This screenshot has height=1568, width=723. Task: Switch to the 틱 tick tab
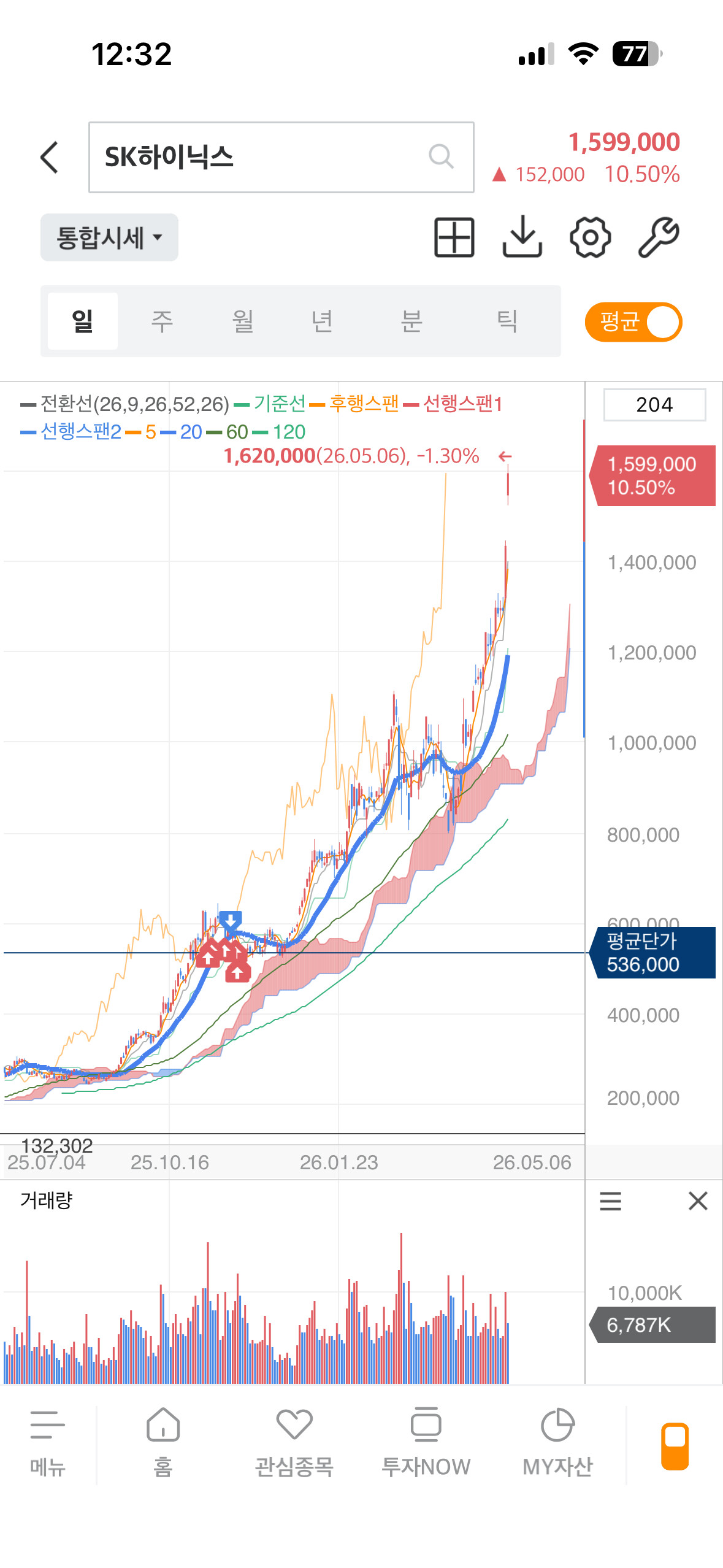coord(507,321)
